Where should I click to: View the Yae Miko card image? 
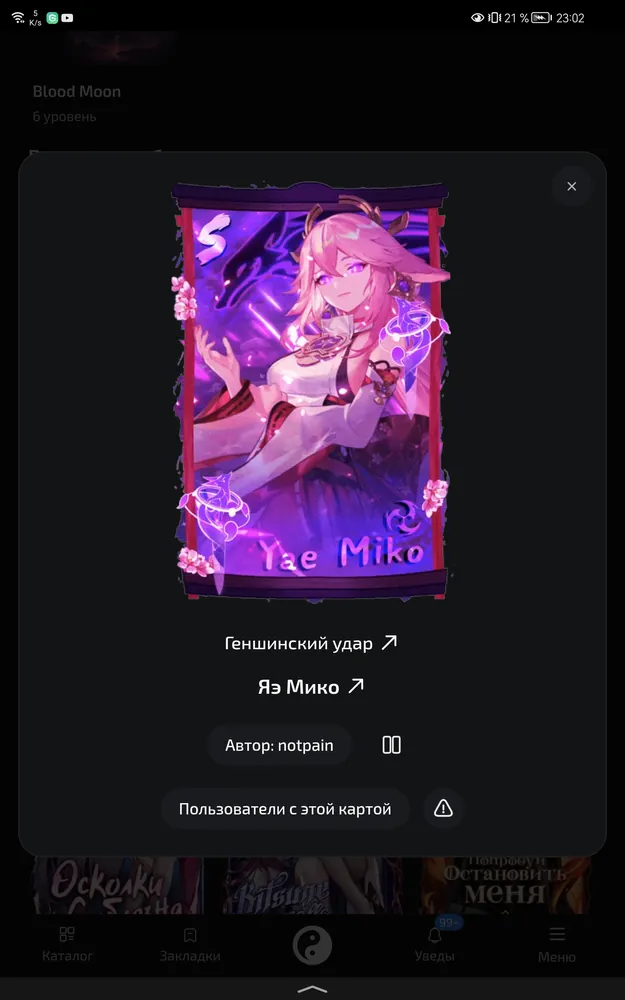pyautogui.click(x=312, y=391)
